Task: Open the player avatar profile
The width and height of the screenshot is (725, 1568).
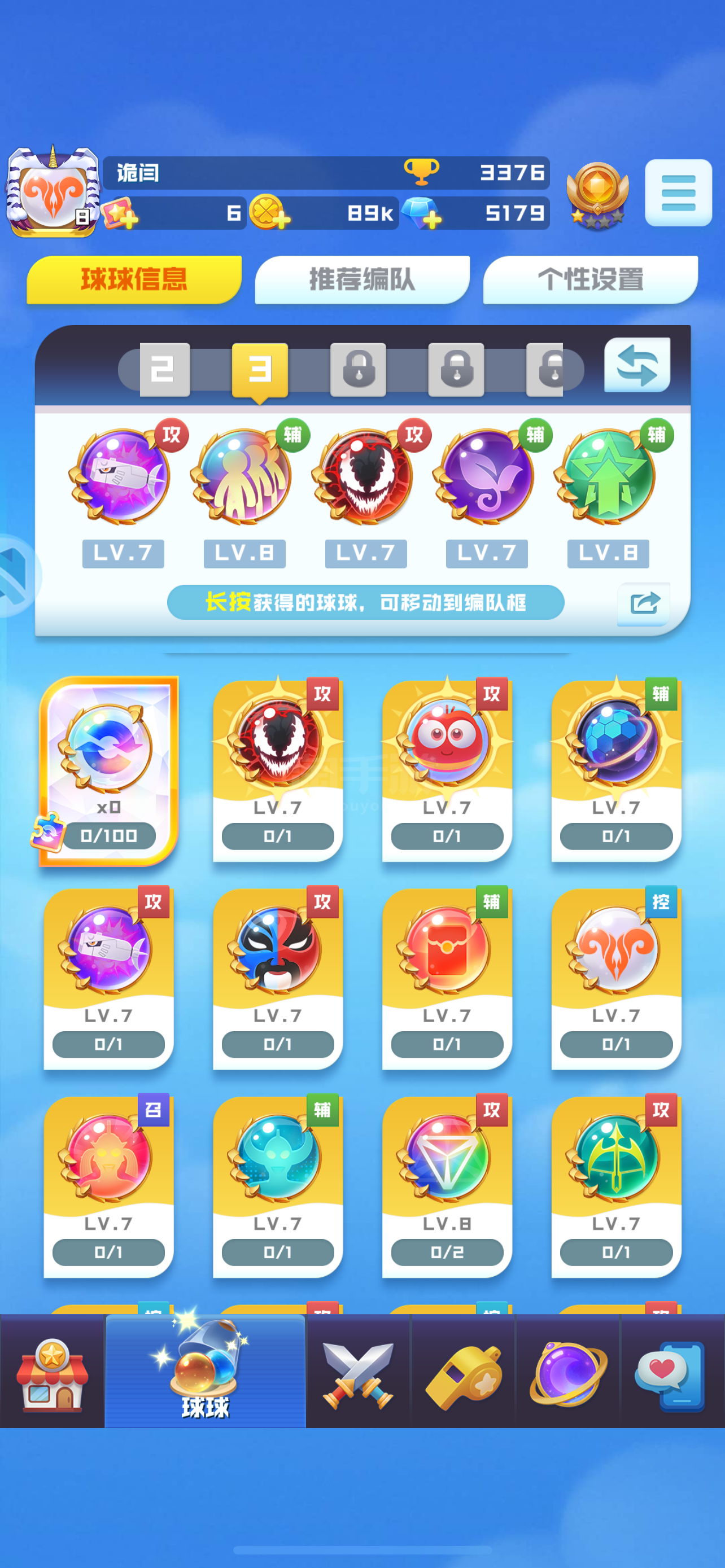Action: point(53,192)
